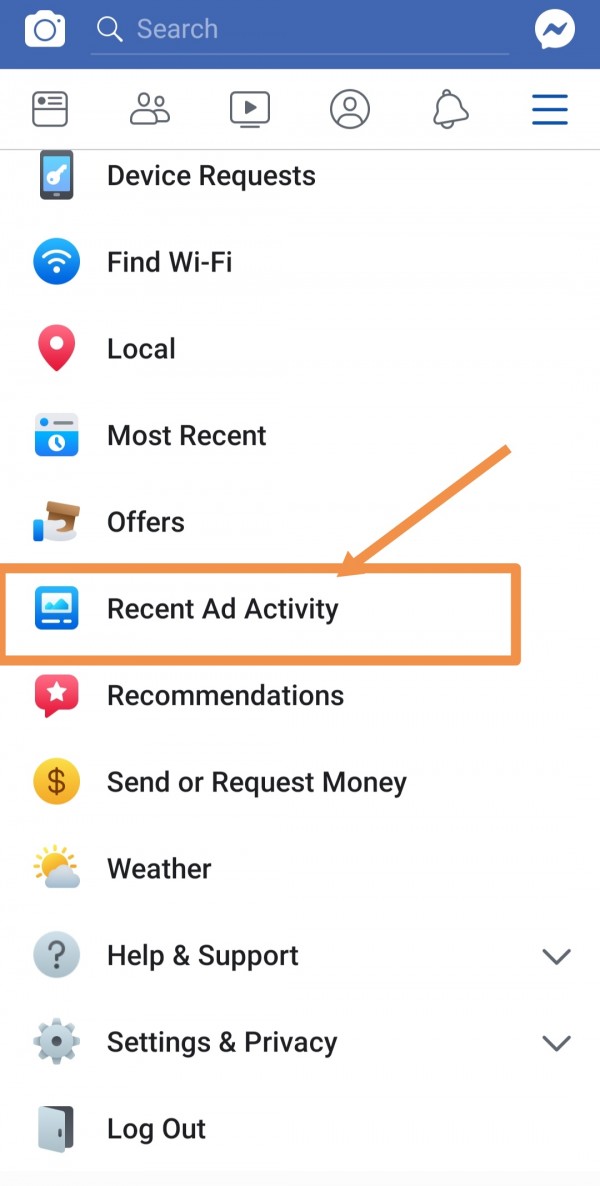Open Send or Request Money
The height and width of the screenshot is (1186, 600).
tap(256, 782)
